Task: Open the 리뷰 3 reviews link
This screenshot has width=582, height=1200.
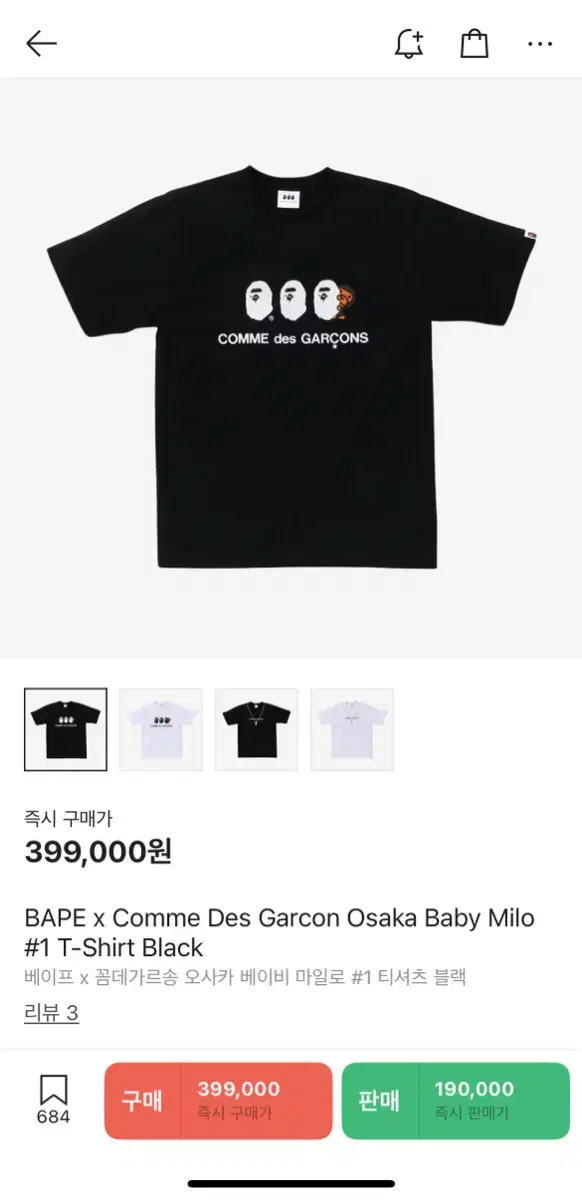Action: click(51, 1013)
